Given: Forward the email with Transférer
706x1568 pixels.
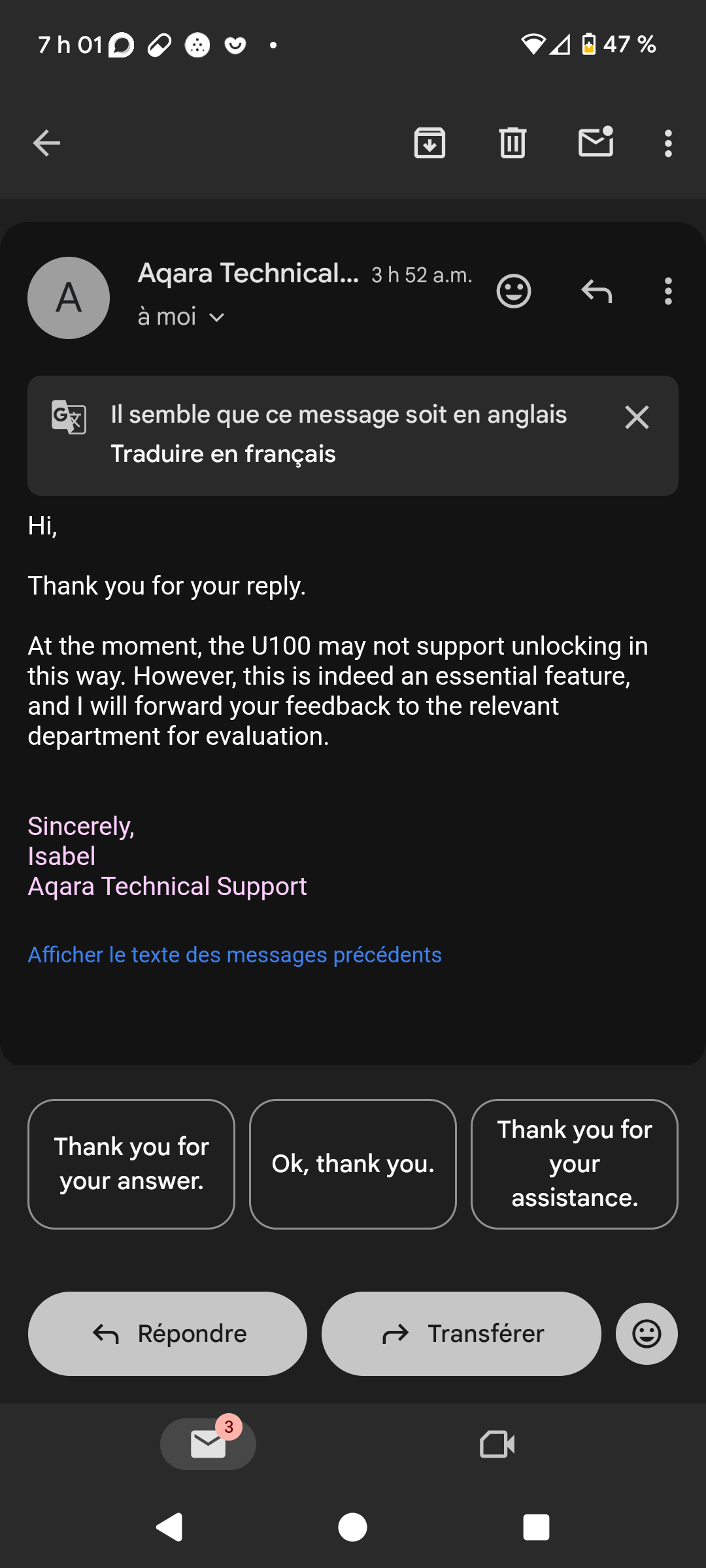Looking at the screenshot, I should (x=462, y=1333).
